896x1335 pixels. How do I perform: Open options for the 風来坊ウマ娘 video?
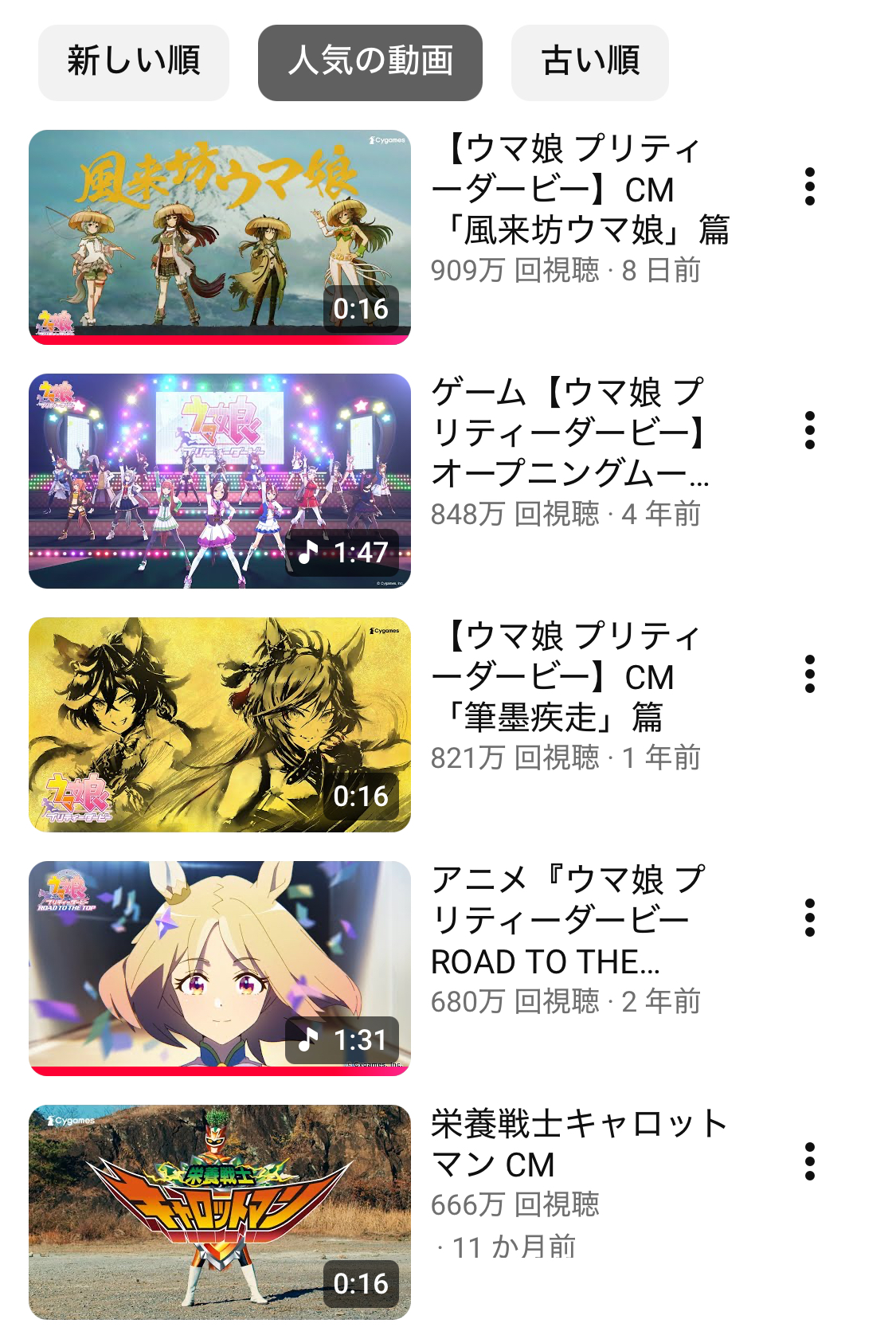[809, 186]
